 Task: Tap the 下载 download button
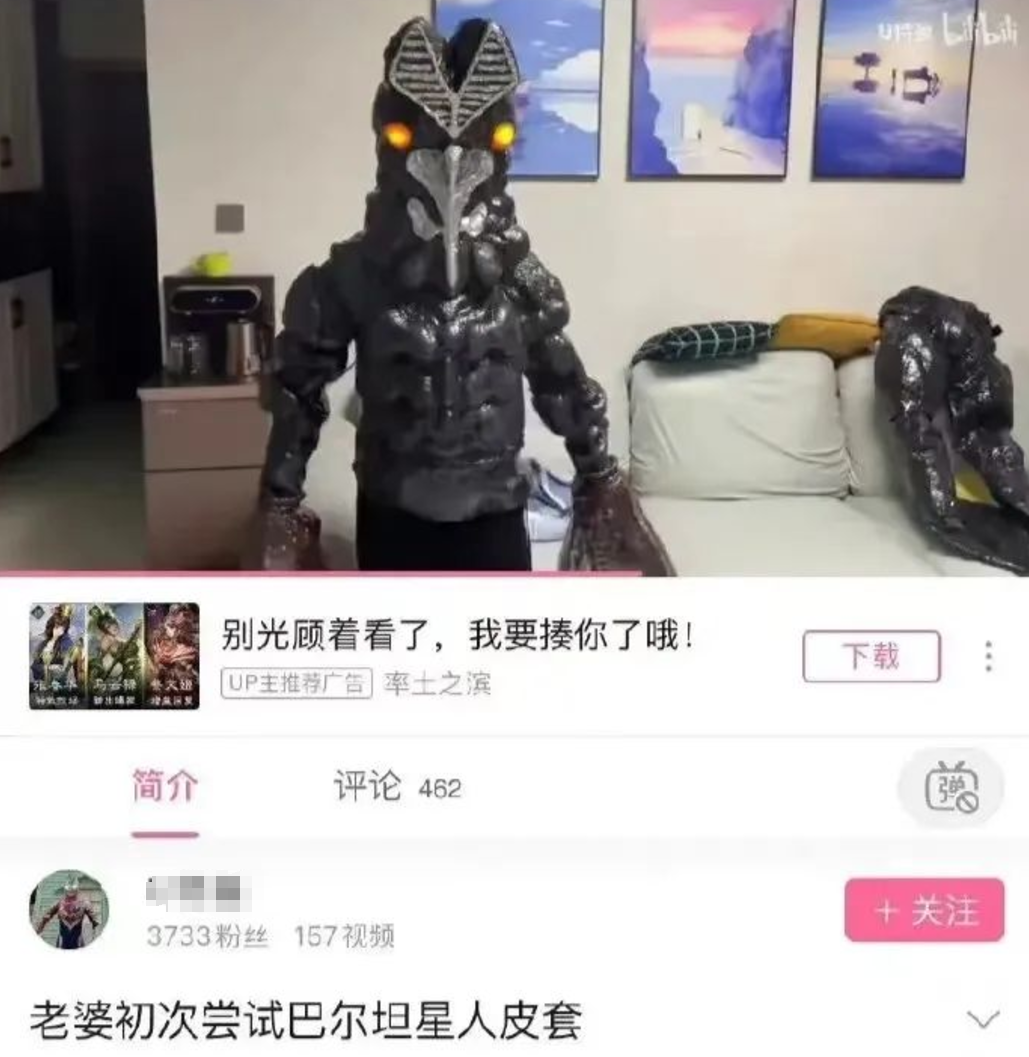point(871,656)
